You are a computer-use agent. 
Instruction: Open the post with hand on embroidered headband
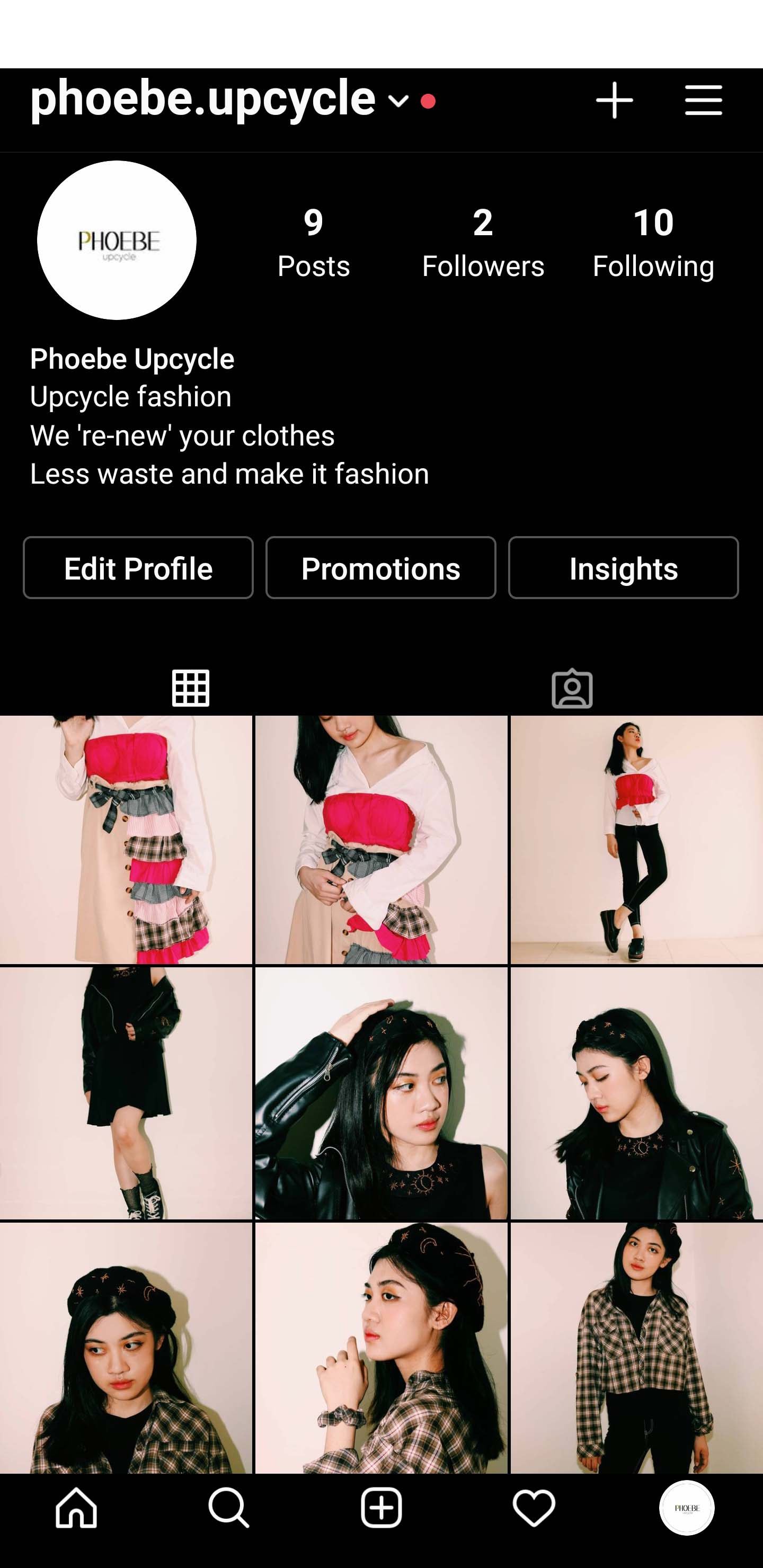pos(381,1093)
